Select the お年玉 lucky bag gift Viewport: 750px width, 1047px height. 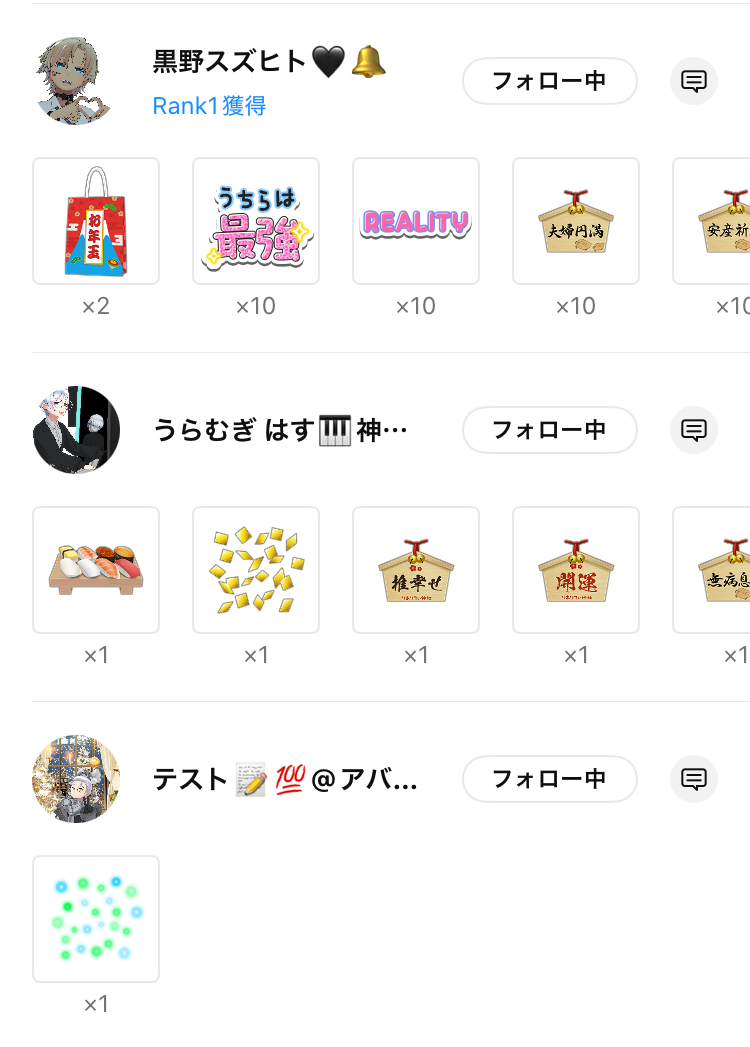(96, 221)
